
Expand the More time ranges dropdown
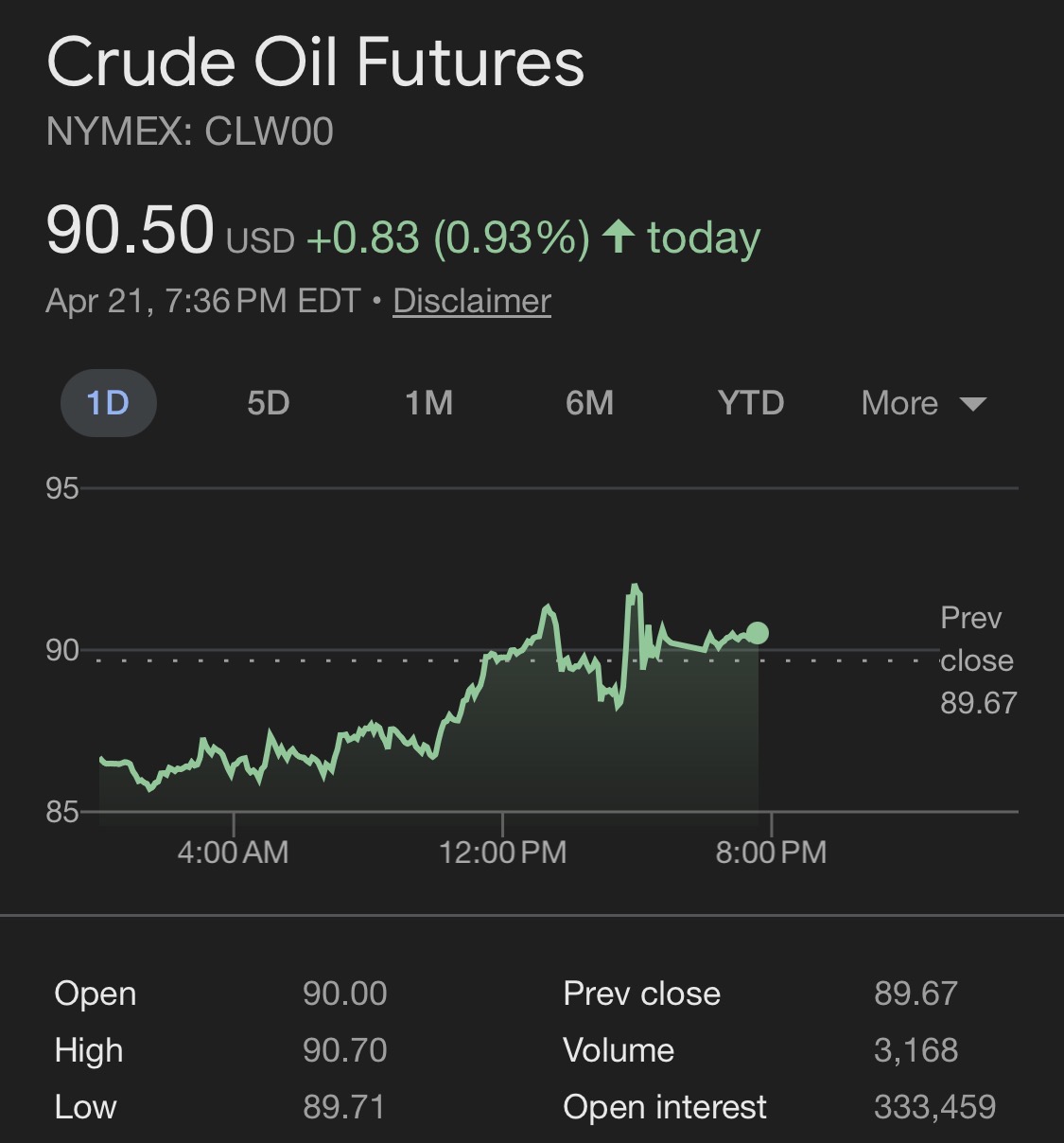[922, 403]
